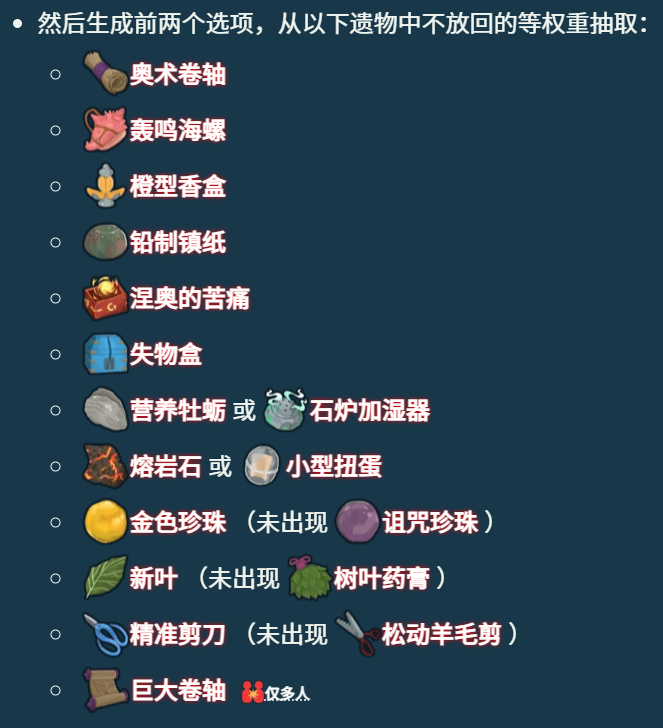This screenshot has width=663, height=728.
Task: Open the 松动羊毛剪 relic link
Action: [x=442, y=634]
